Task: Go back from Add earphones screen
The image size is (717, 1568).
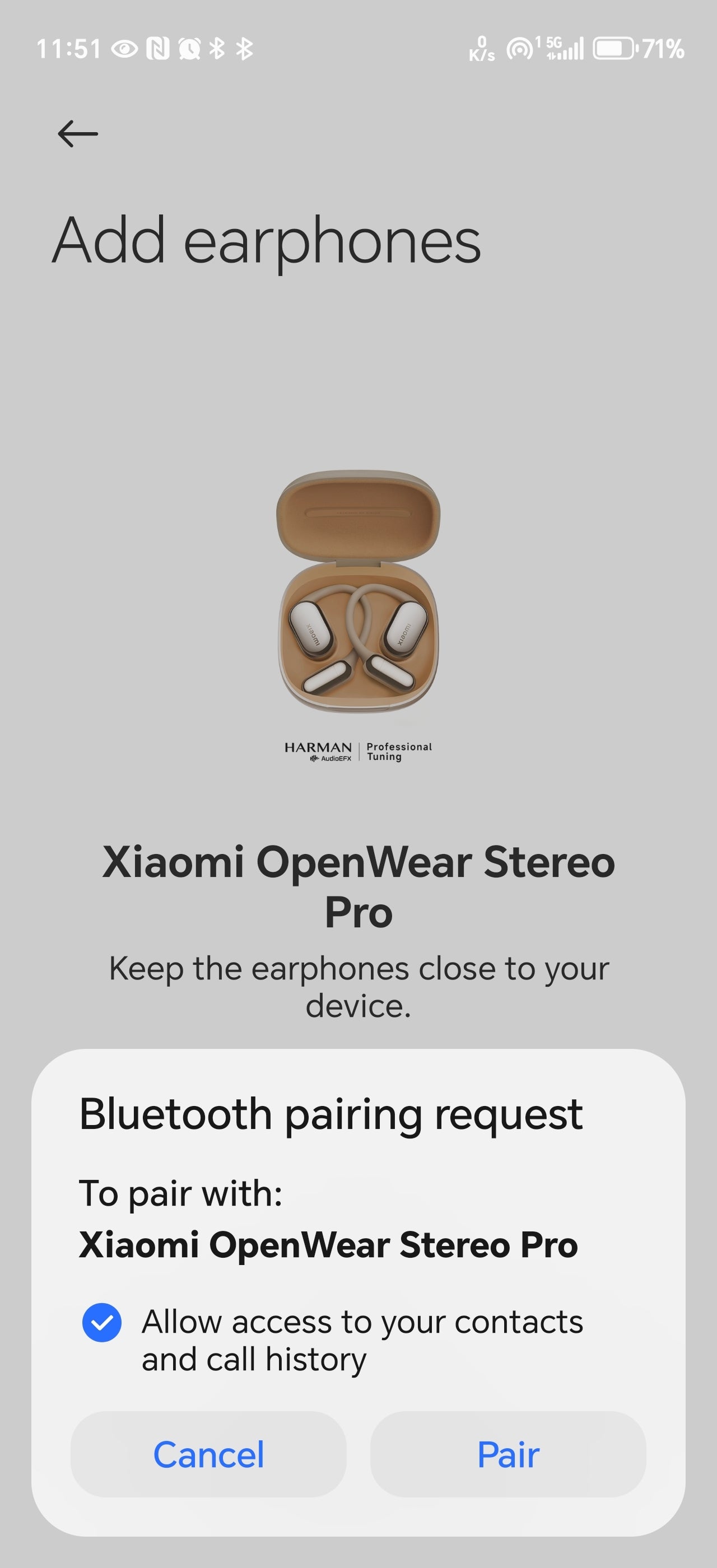Action: tap(78, 133)
